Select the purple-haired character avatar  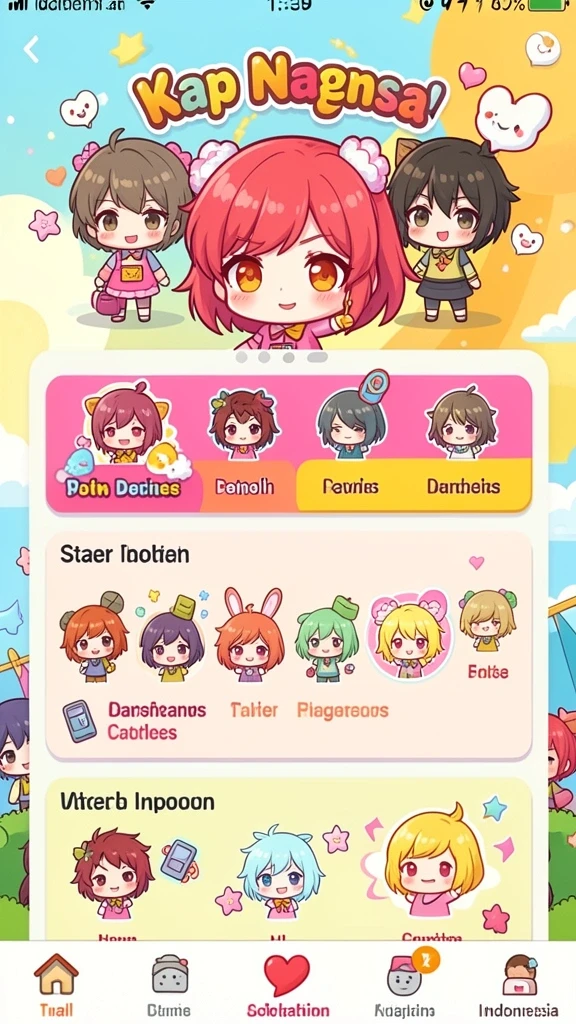click(171, 637)
